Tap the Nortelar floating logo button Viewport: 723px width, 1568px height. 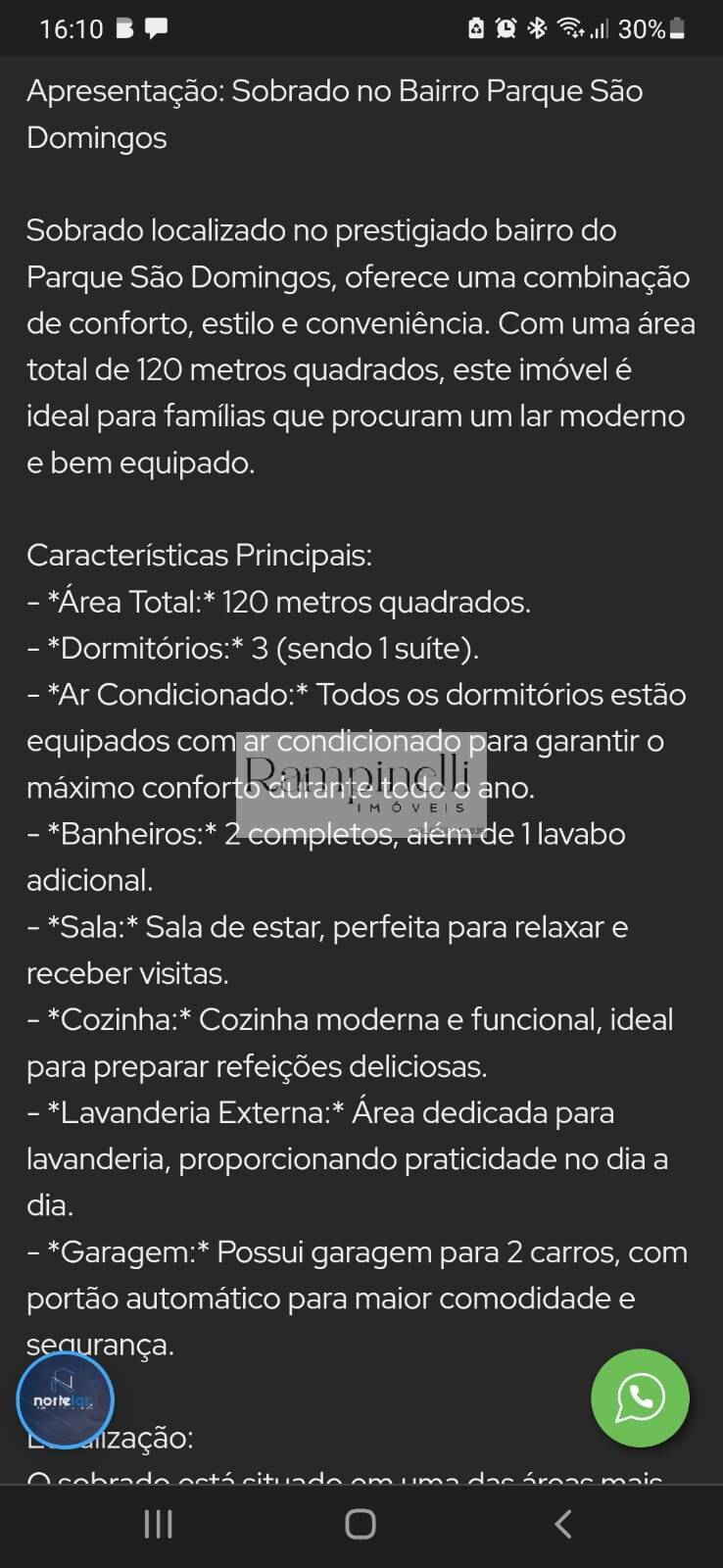pos(66,1399)
